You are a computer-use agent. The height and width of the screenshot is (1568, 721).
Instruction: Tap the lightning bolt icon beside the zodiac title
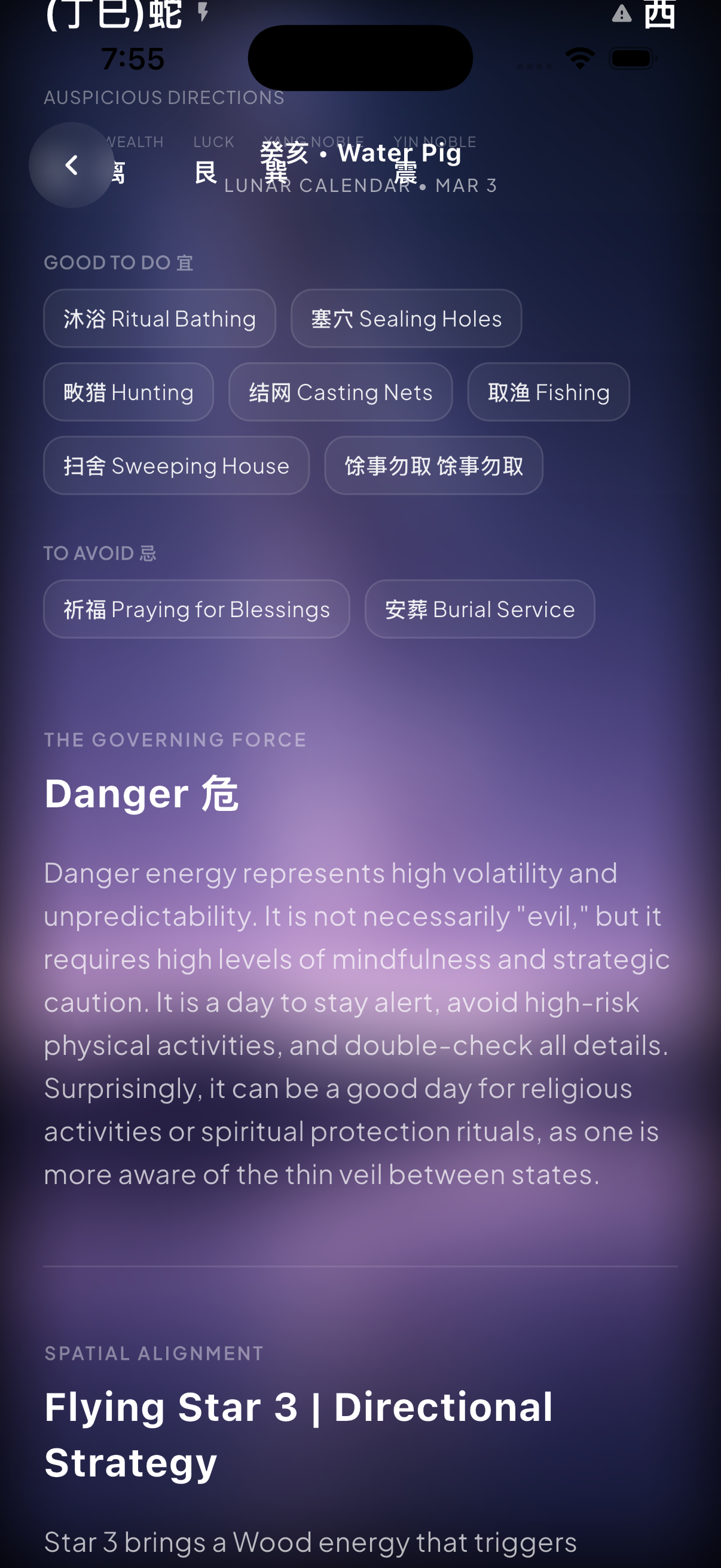[x=203, y=10]
